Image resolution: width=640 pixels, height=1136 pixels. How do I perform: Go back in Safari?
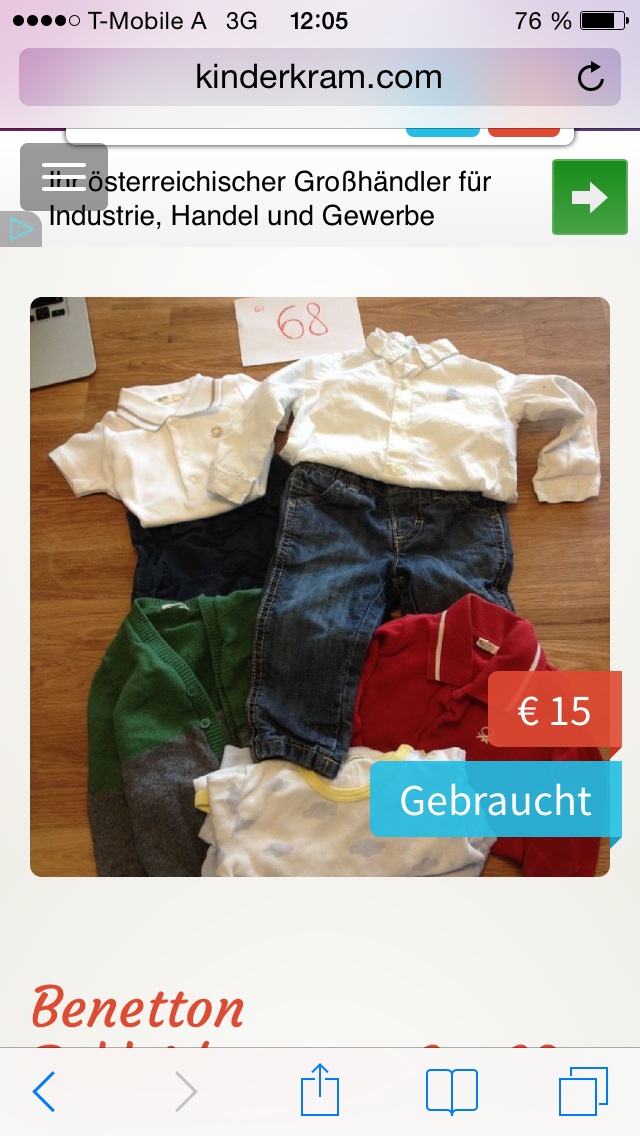pyautogui.click(x=43, y=1091)
